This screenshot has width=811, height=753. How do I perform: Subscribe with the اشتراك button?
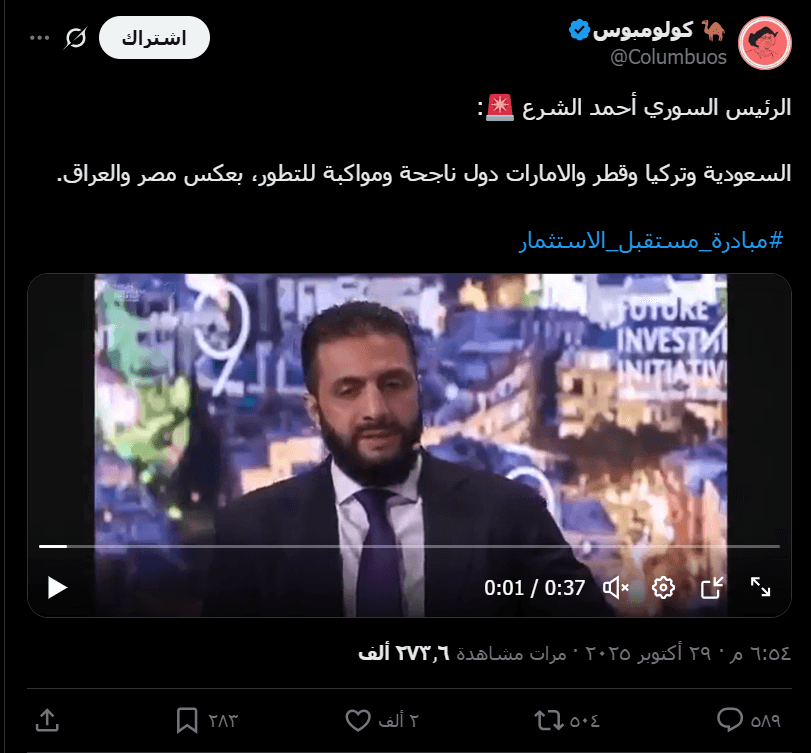tap(153, 38)
